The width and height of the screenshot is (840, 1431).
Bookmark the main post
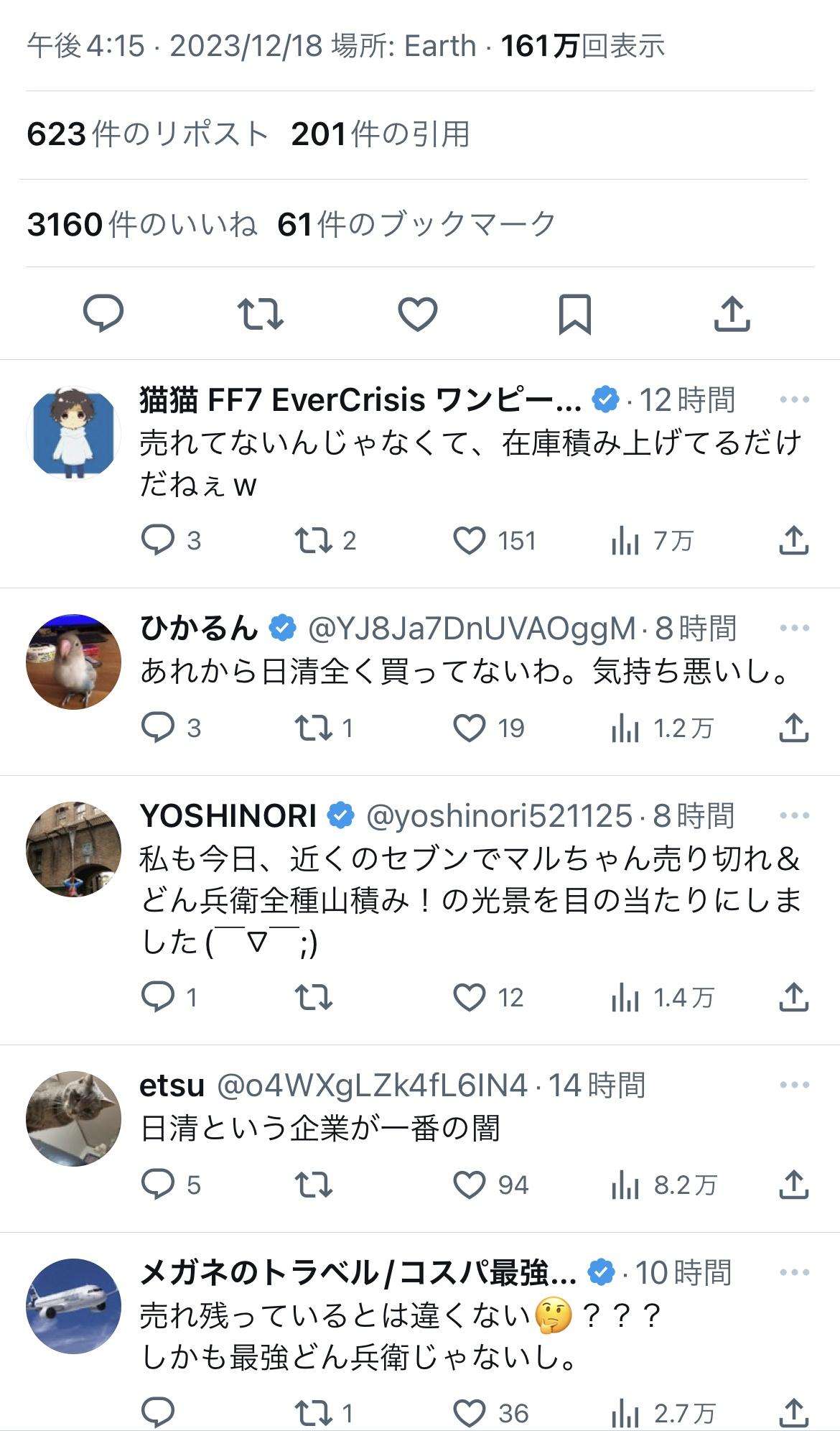pos(574,314)
